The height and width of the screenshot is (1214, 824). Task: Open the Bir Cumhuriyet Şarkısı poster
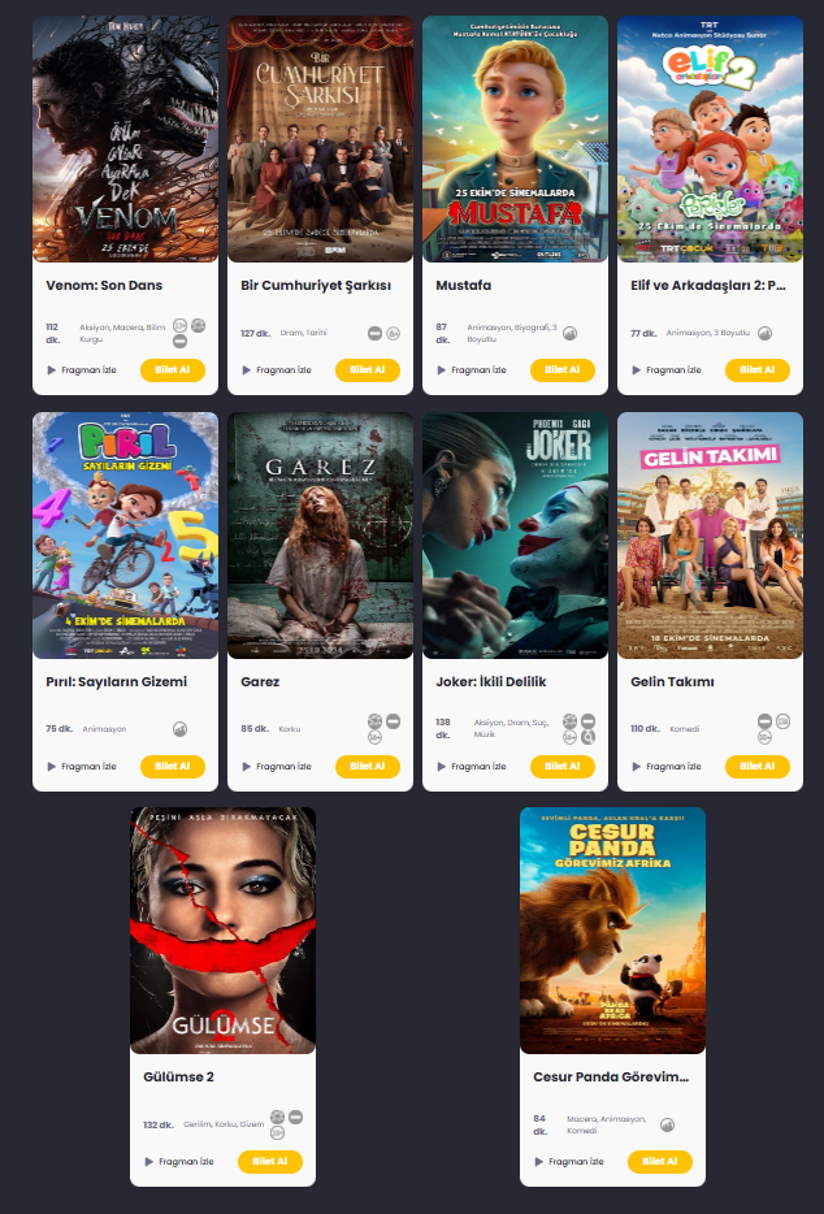[320, 139]
